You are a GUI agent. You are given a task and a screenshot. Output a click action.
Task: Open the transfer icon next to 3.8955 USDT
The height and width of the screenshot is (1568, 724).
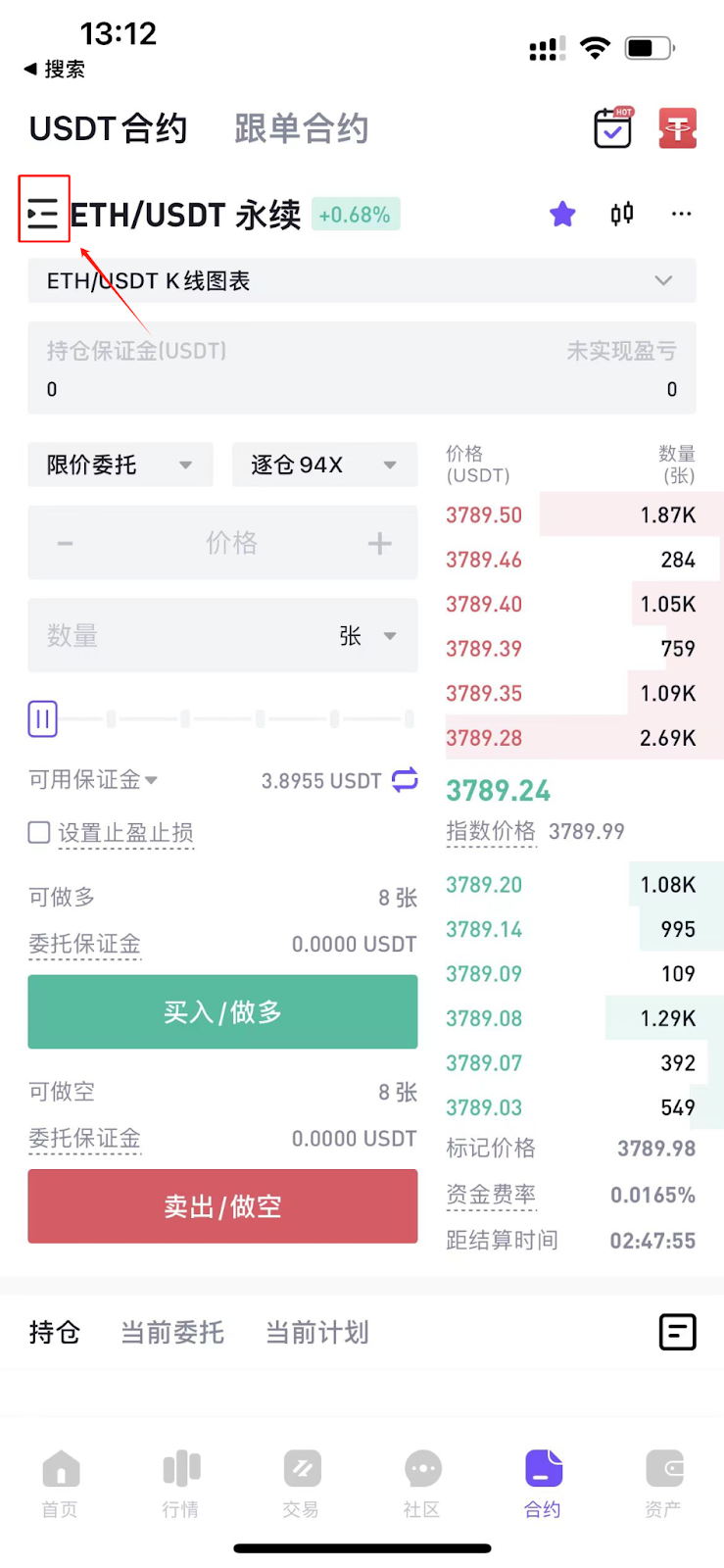tap(405, 780)
